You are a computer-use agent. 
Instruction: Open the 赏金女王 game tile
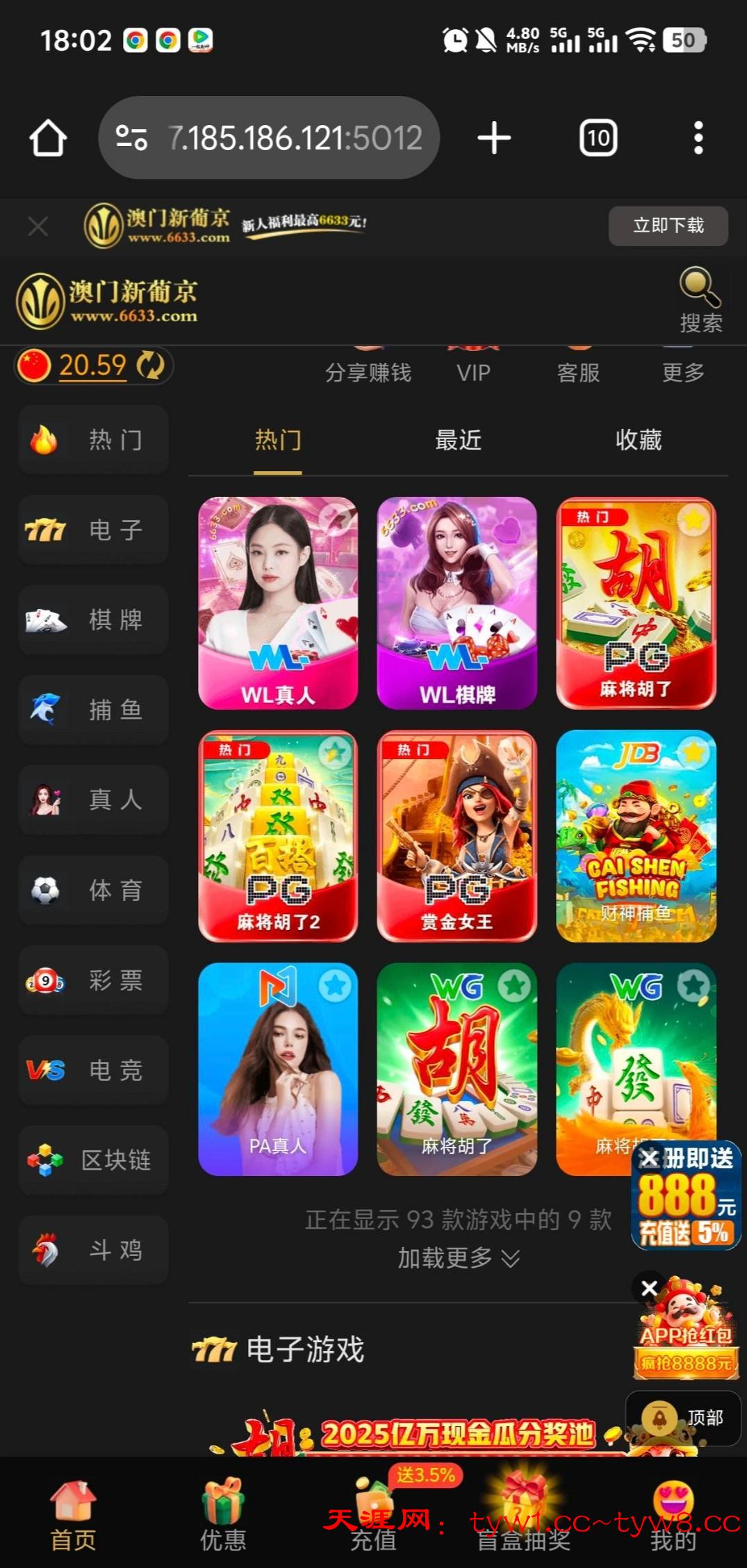pos(457,836)
